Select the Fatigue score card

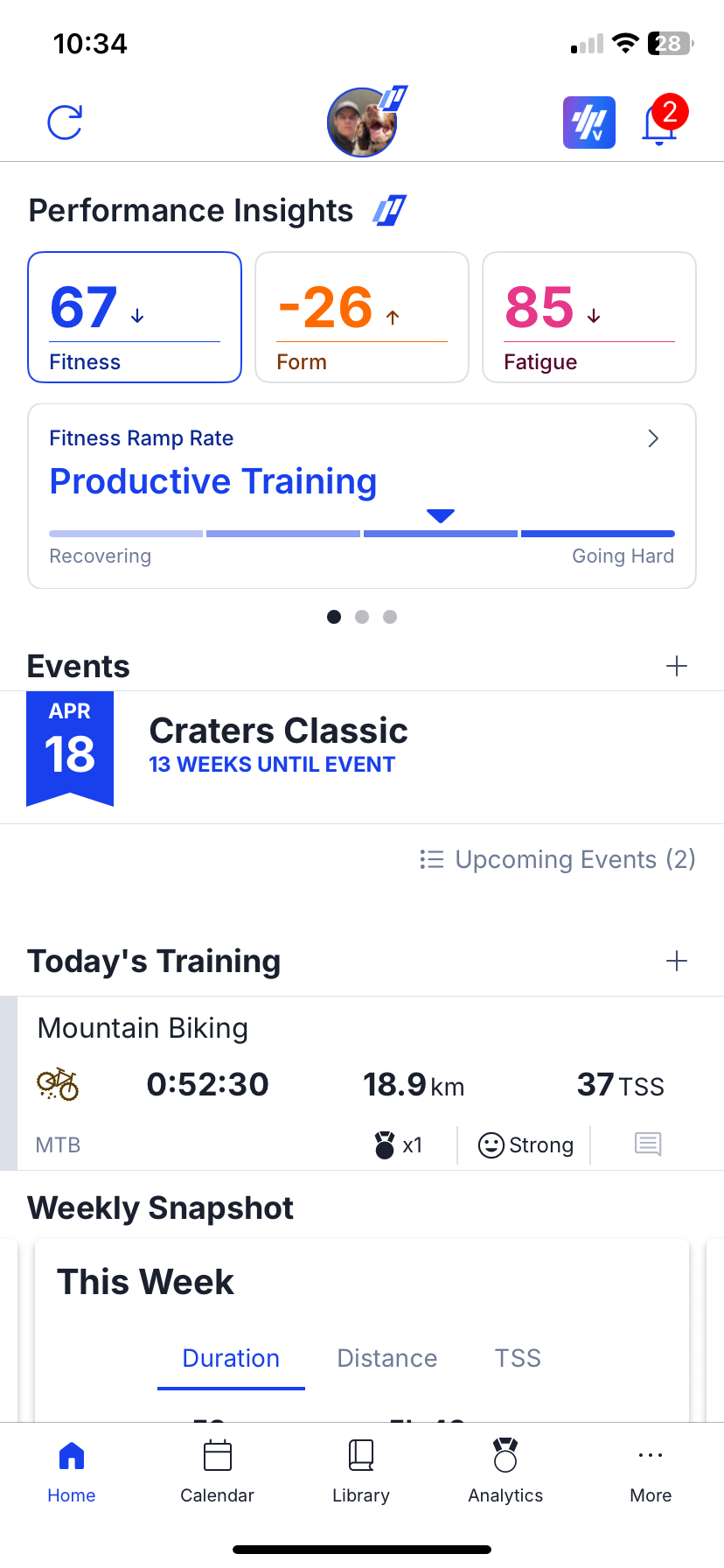(x=589, y=318)
